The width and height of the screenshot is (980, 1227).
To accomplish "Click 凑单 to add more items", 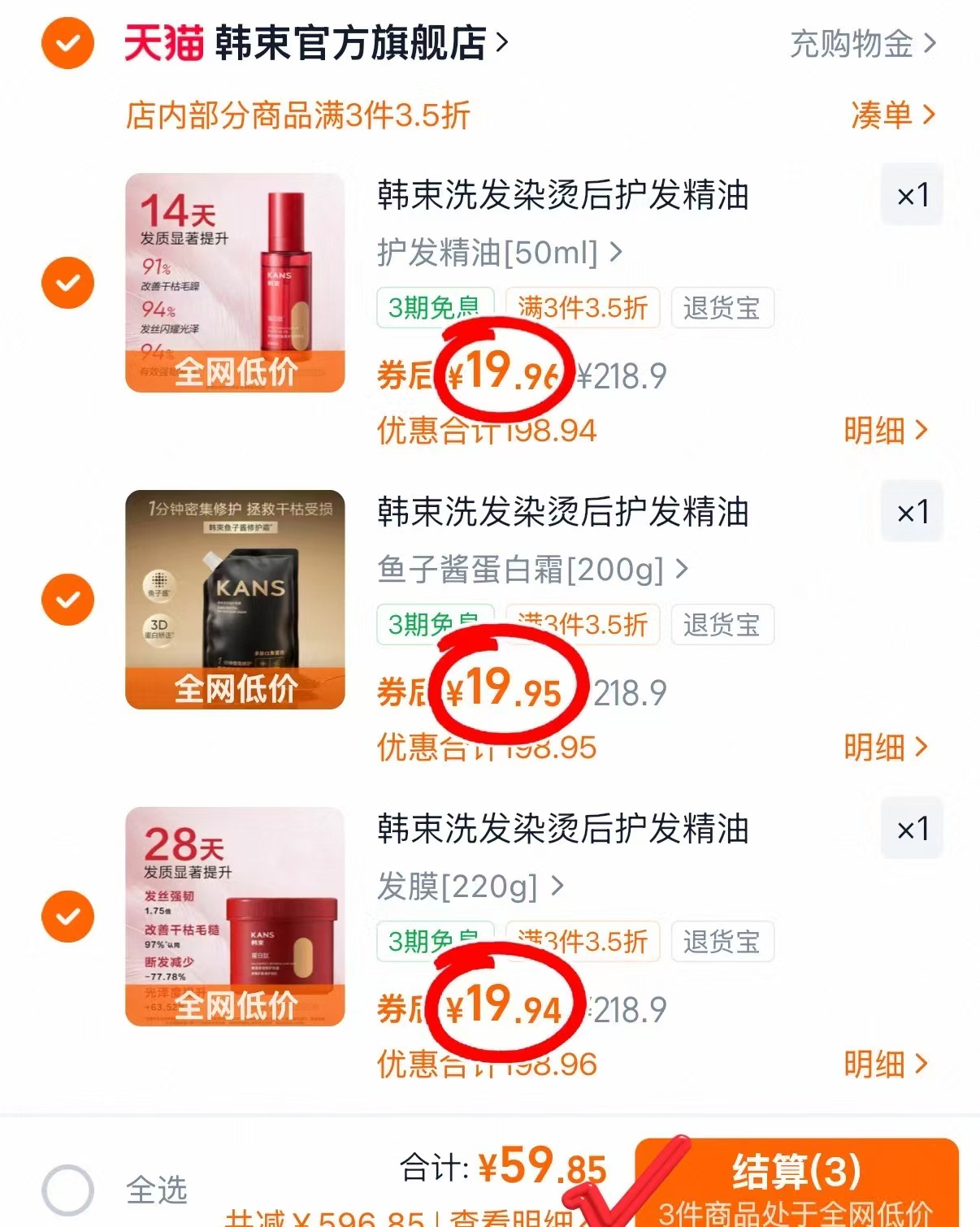I will [886, 117].
